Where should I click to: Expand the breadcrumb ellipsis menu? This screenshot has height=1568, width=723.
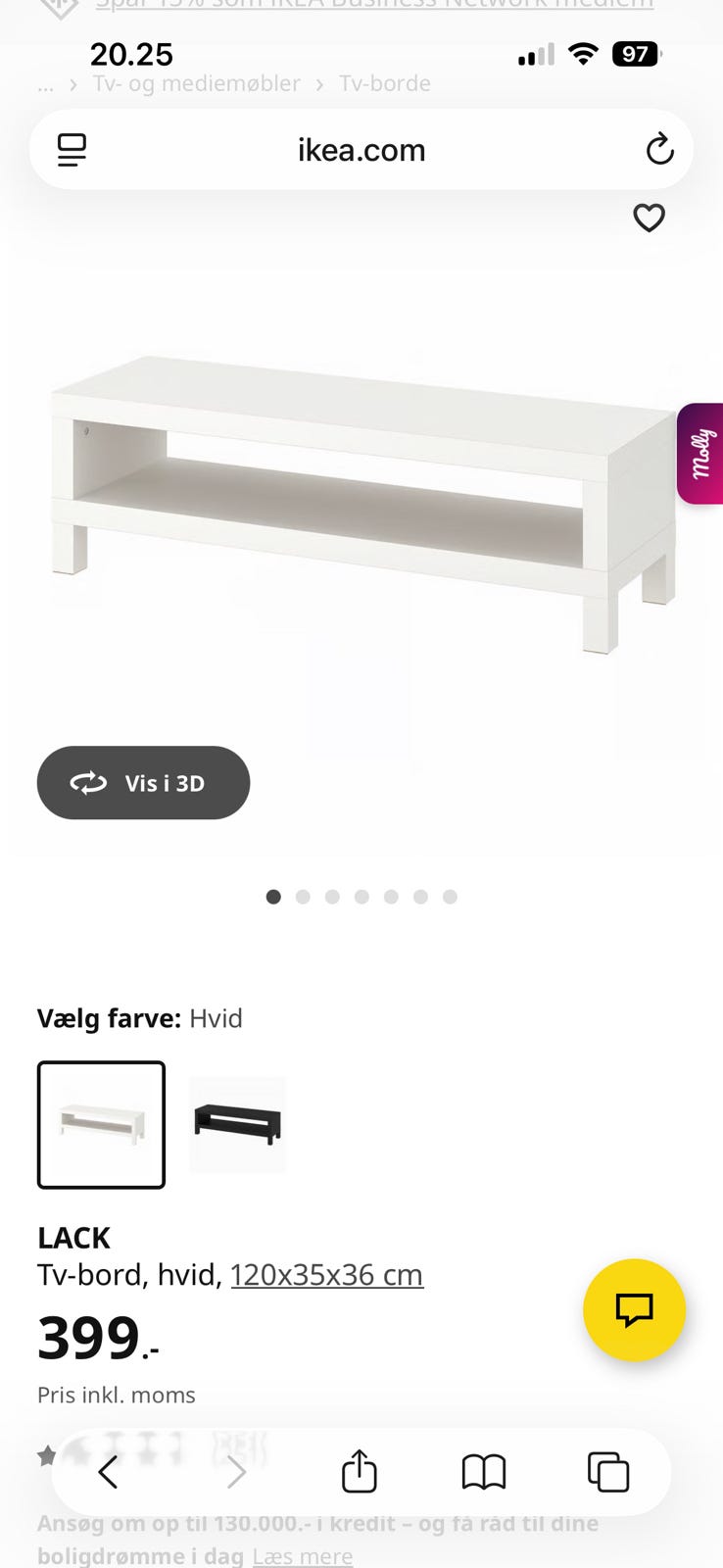click(x=46, y=84)
